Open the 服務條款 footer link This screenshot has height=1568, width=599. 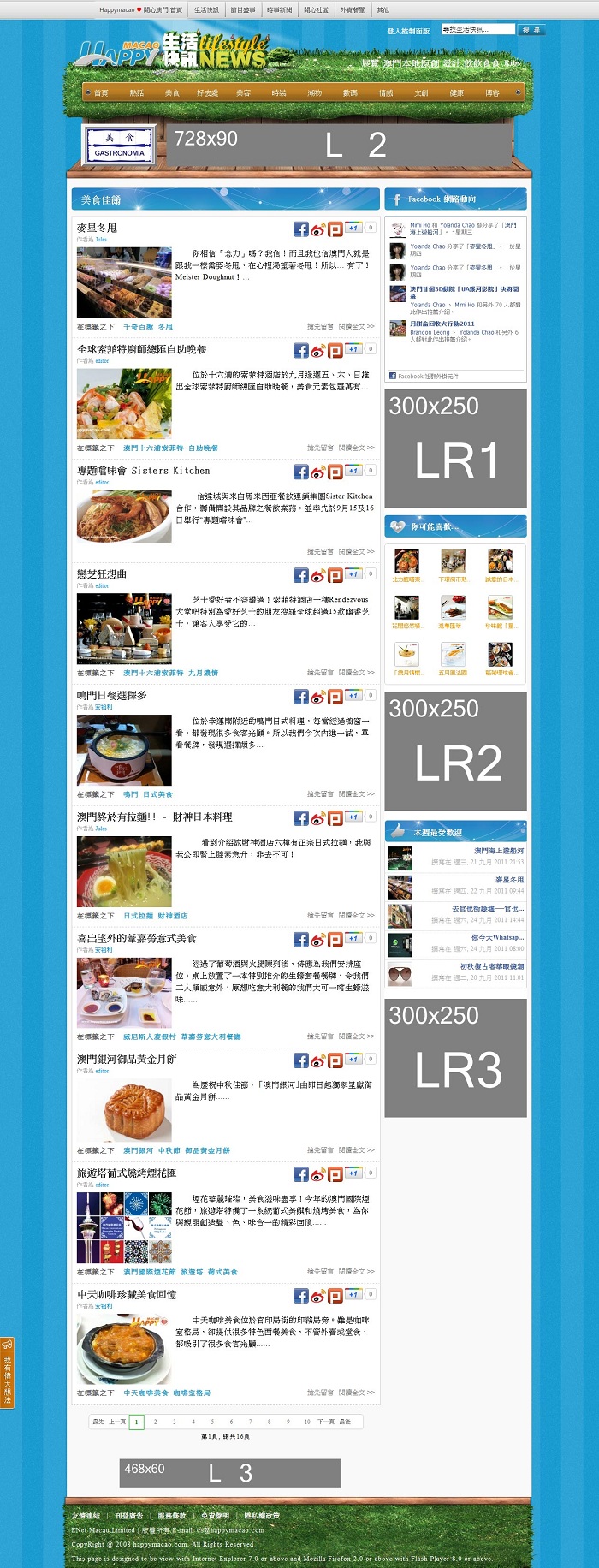click(171, 1516)
